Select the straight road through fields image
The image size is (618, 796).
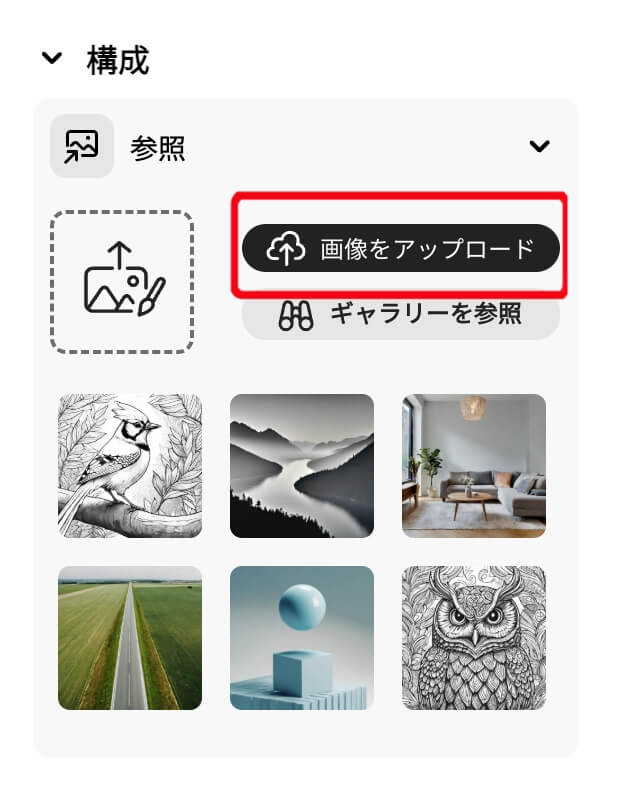[x=130, y=638]
